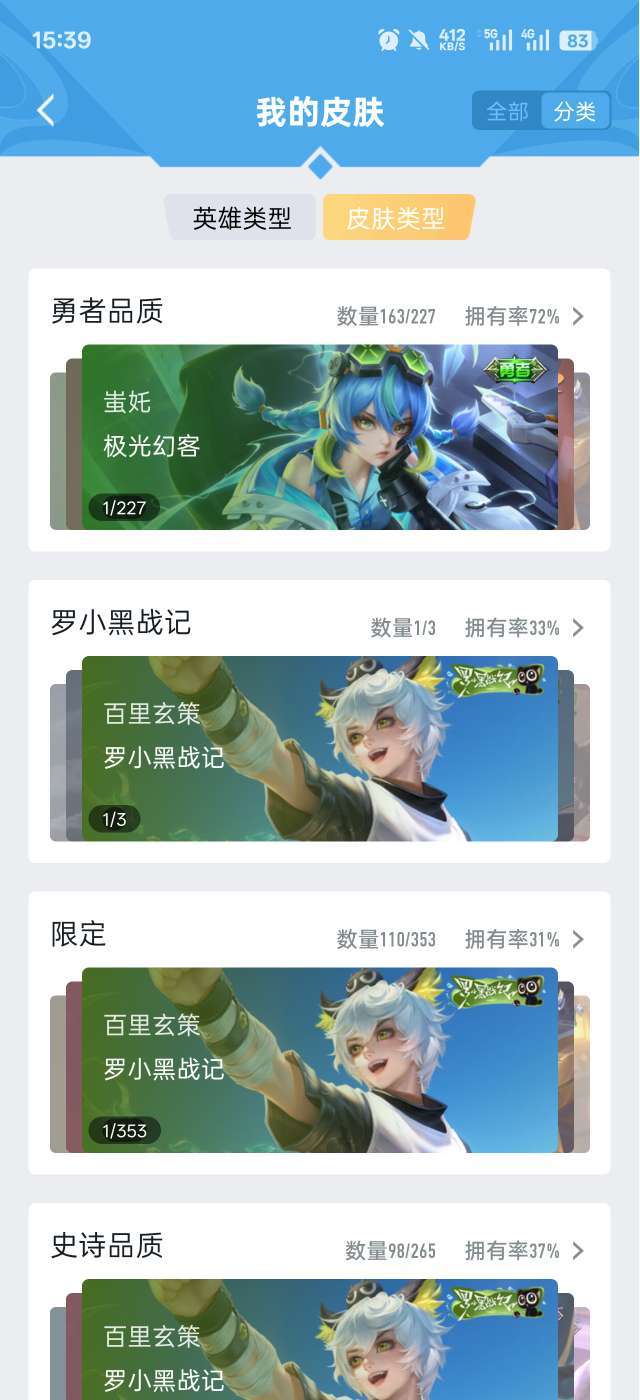The height and width of the screenshot is (1400, 640).
Task: Expand the 勇者品质 category chevron
Action: point(578,317)
